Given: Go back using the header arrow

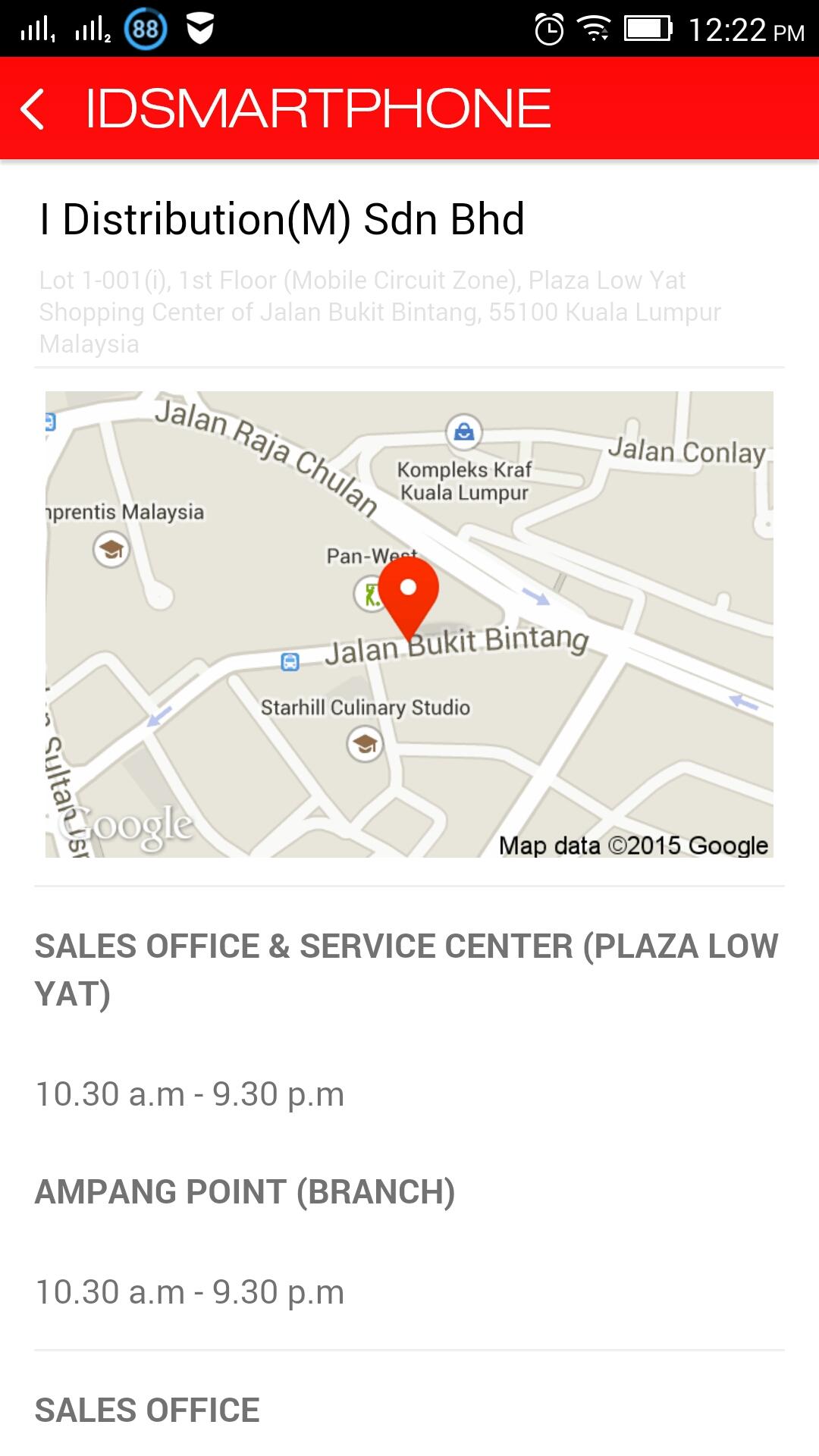Looking at the screenshot, I should 33,108.
